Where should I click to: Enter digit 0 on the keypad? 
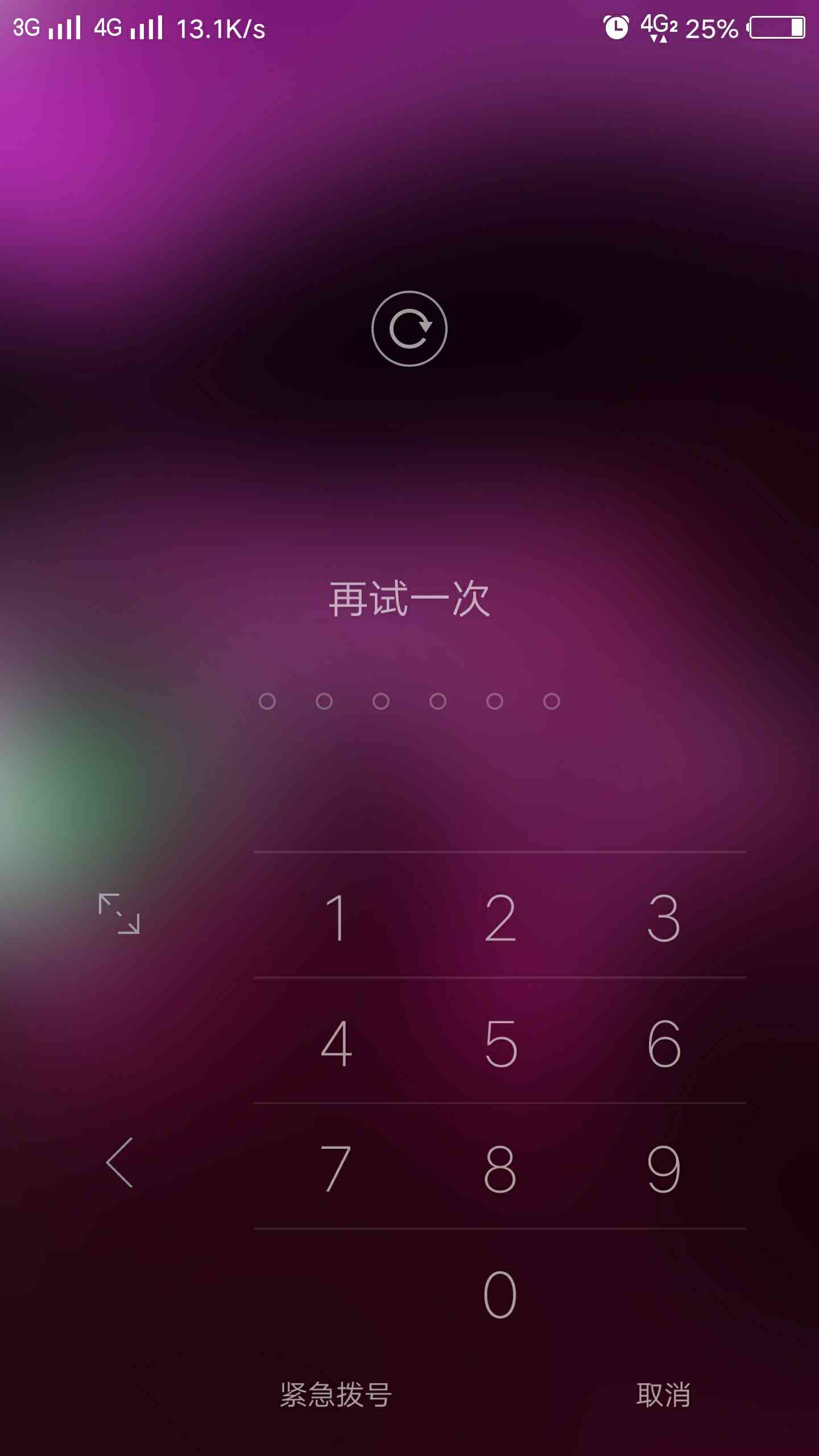500,1294
